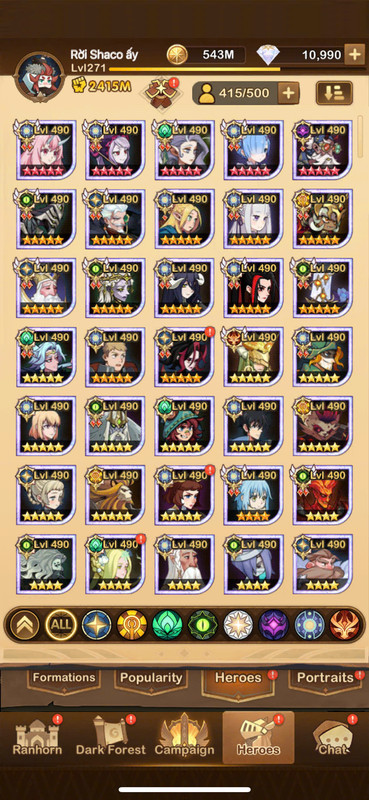Open the Chat section
The width and height of the screenshot is (369, 800).
click(332, 737)
